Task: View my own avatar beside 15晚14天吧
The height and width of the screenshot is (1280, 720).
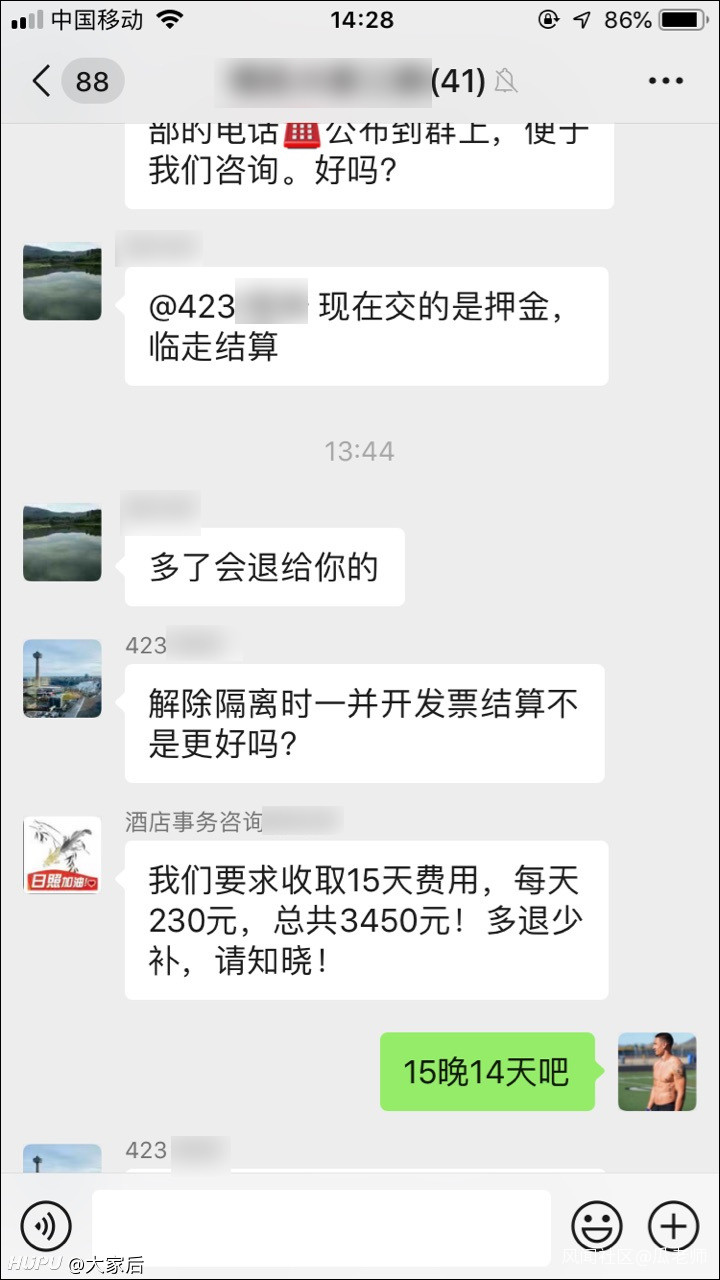Action: [657, 1072]
